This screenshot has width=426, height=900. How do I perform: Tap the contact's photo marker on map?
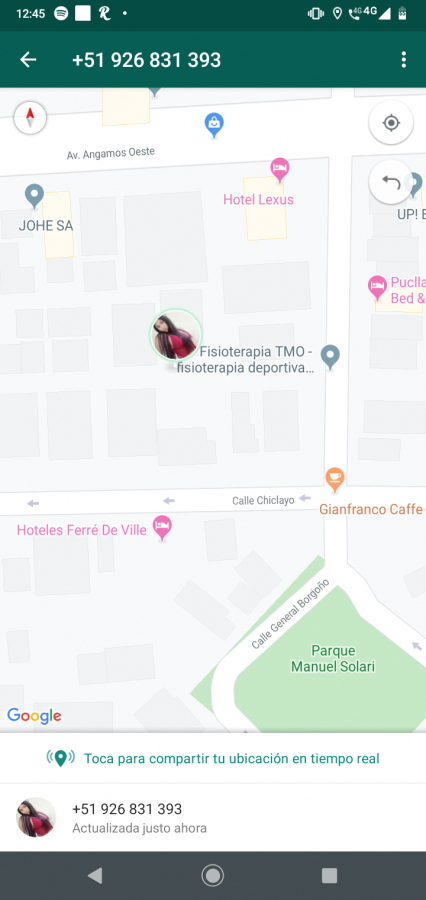click(x=176, y=335)
